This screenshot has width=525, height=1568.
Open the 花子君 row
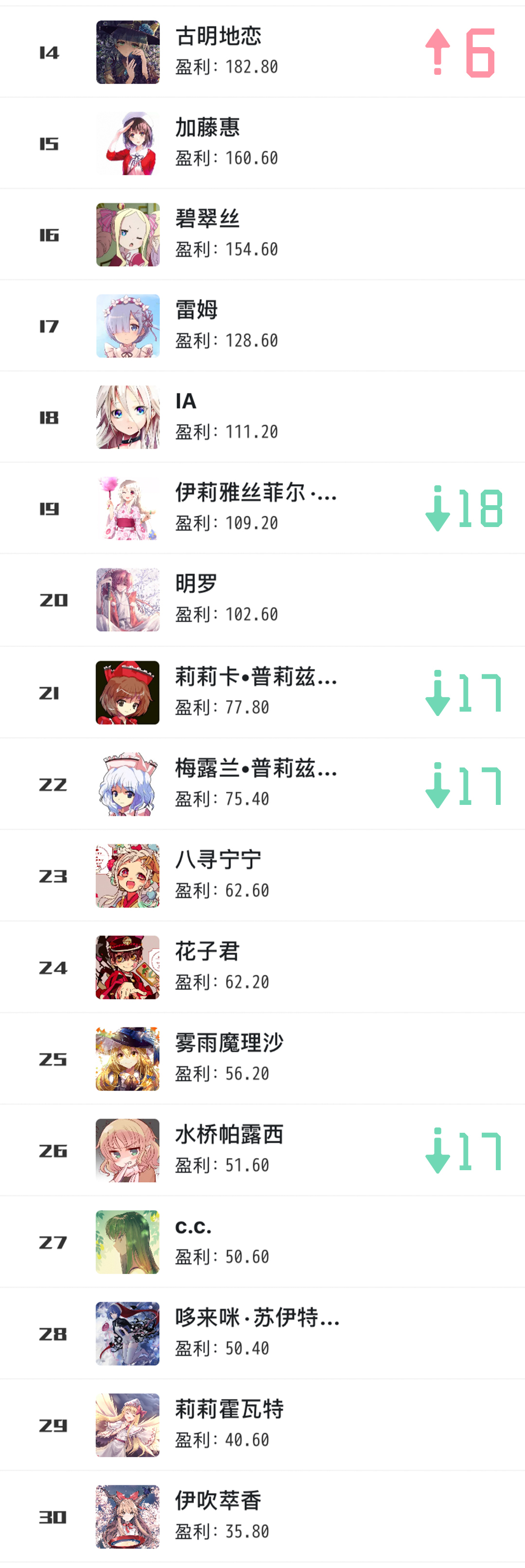coord(262,967)
